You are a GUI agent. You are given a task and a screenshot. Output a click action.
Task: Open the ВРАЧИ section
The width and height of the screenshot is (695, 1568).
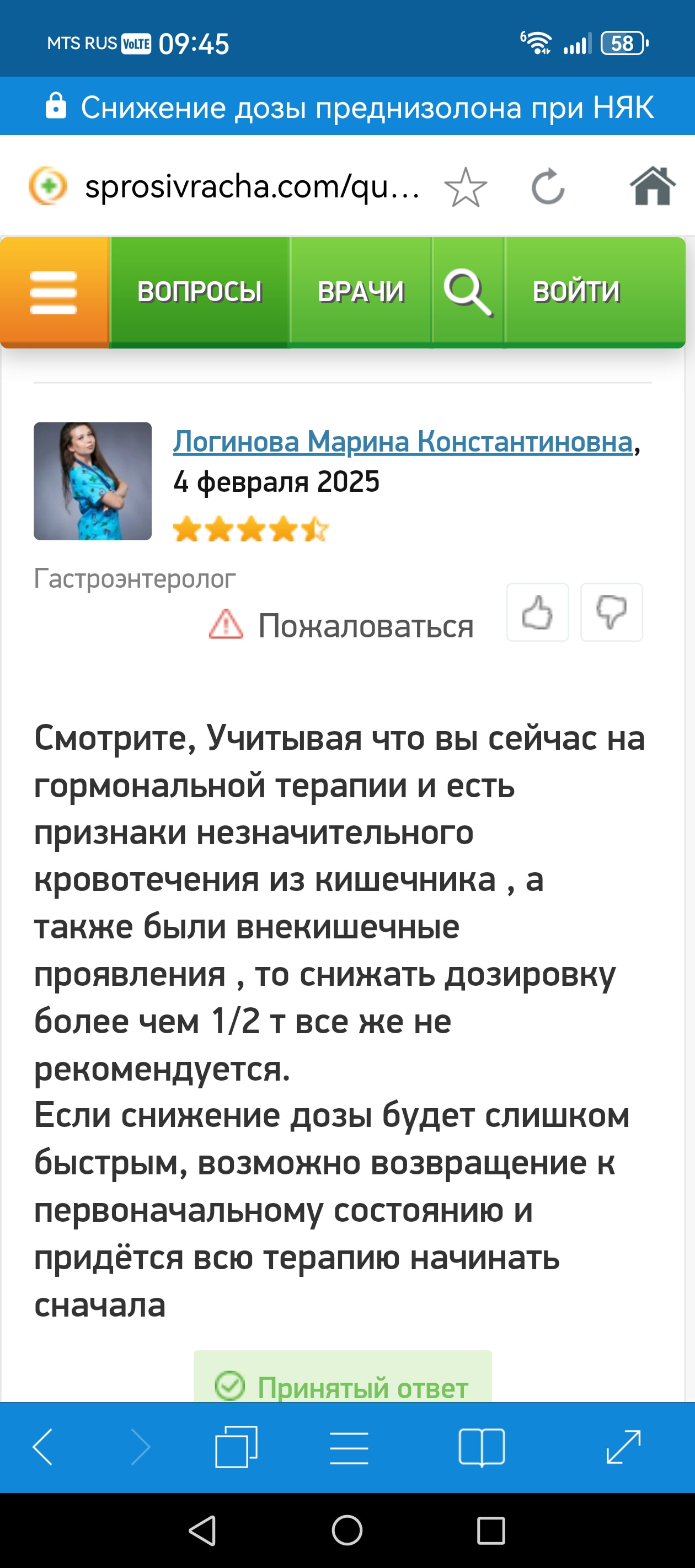coord(361,292)
